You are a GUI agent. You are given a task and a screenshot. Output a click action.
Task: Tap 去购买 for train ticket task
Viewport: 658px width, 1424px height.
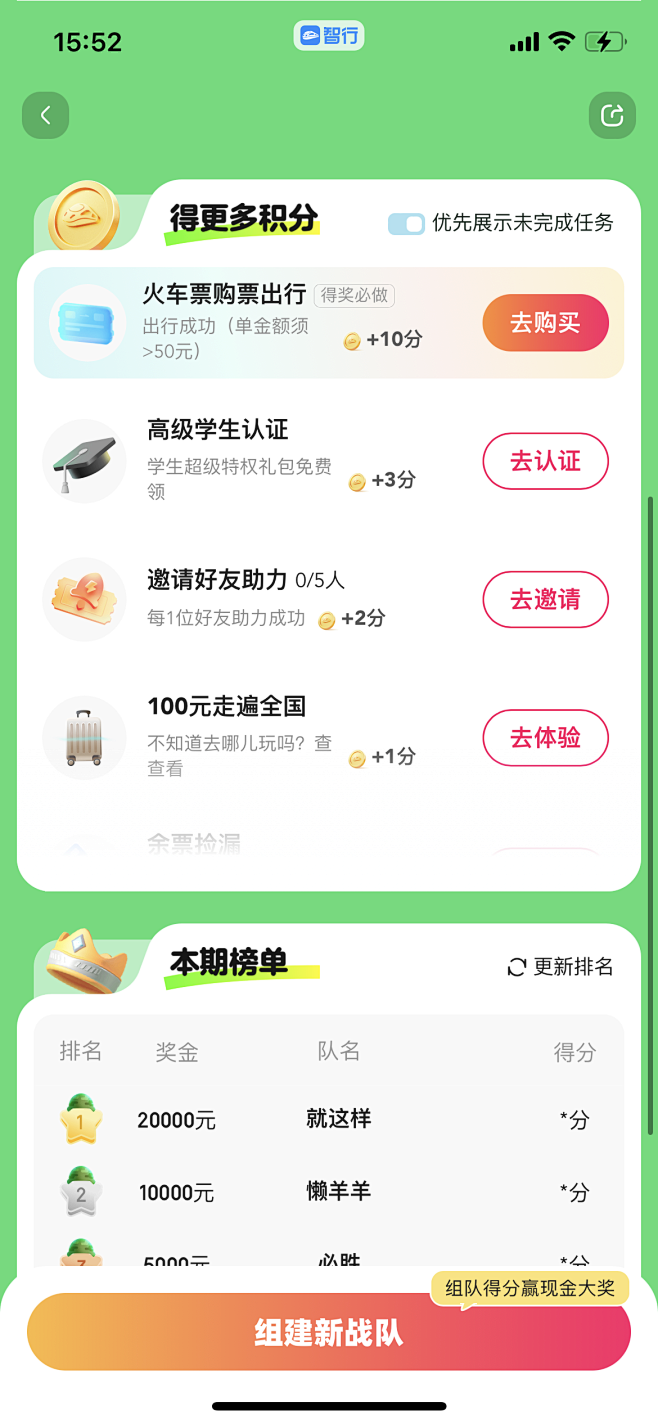[545, 323]
